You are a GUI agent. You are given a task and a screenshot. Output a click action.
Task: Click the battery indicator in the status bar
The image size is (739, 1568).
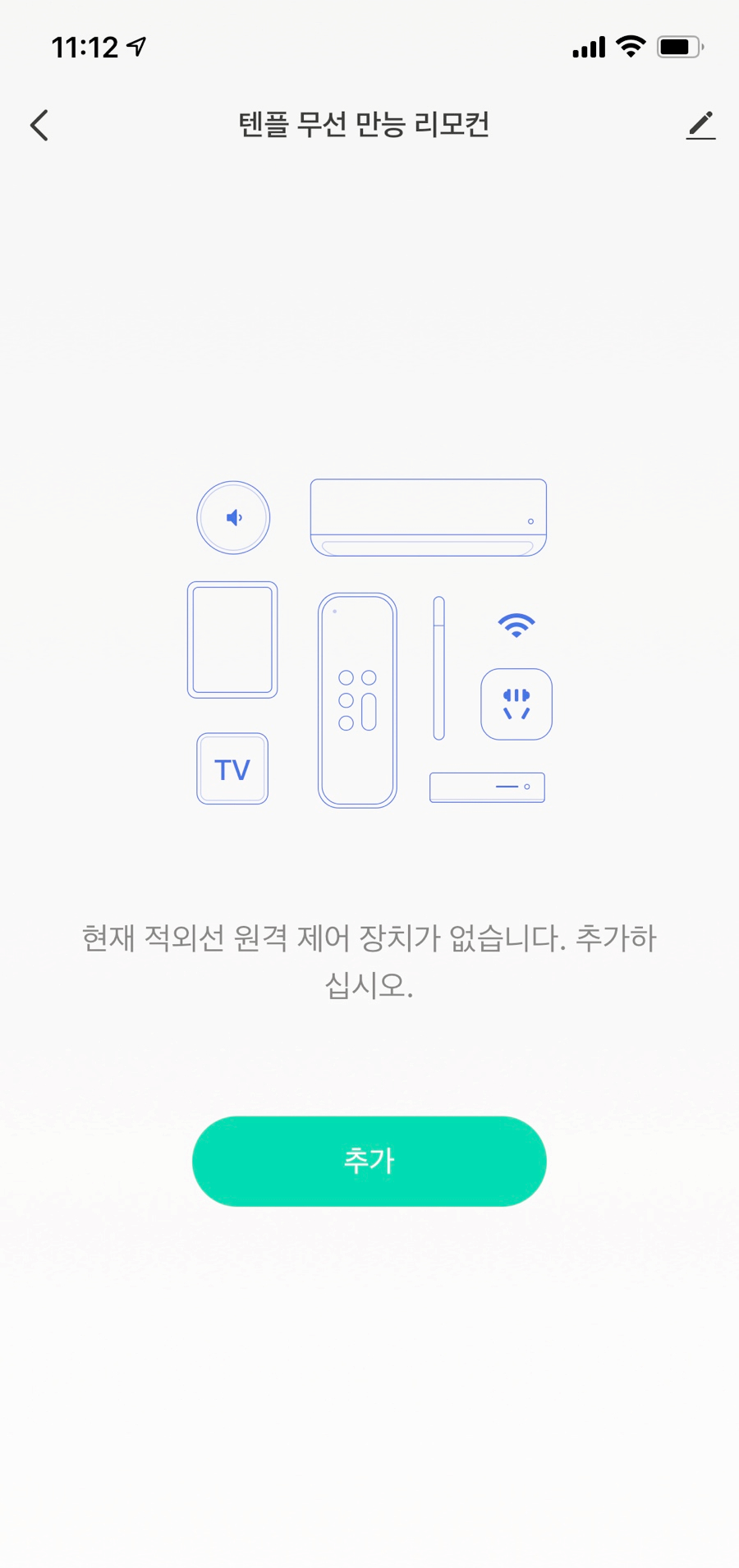(678, 47)
